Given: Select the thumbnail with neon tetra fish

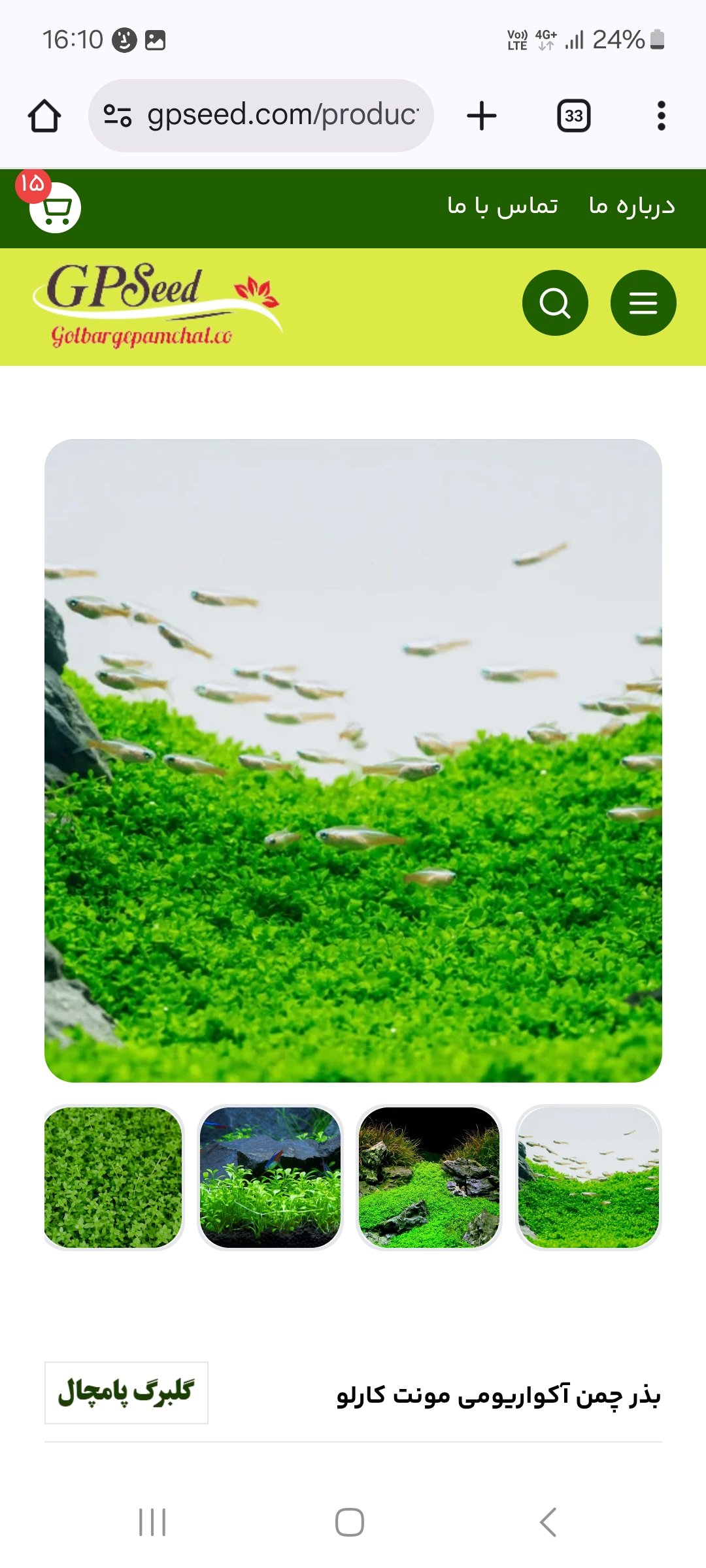Looking at the screenshot, I should point(270,1177).
